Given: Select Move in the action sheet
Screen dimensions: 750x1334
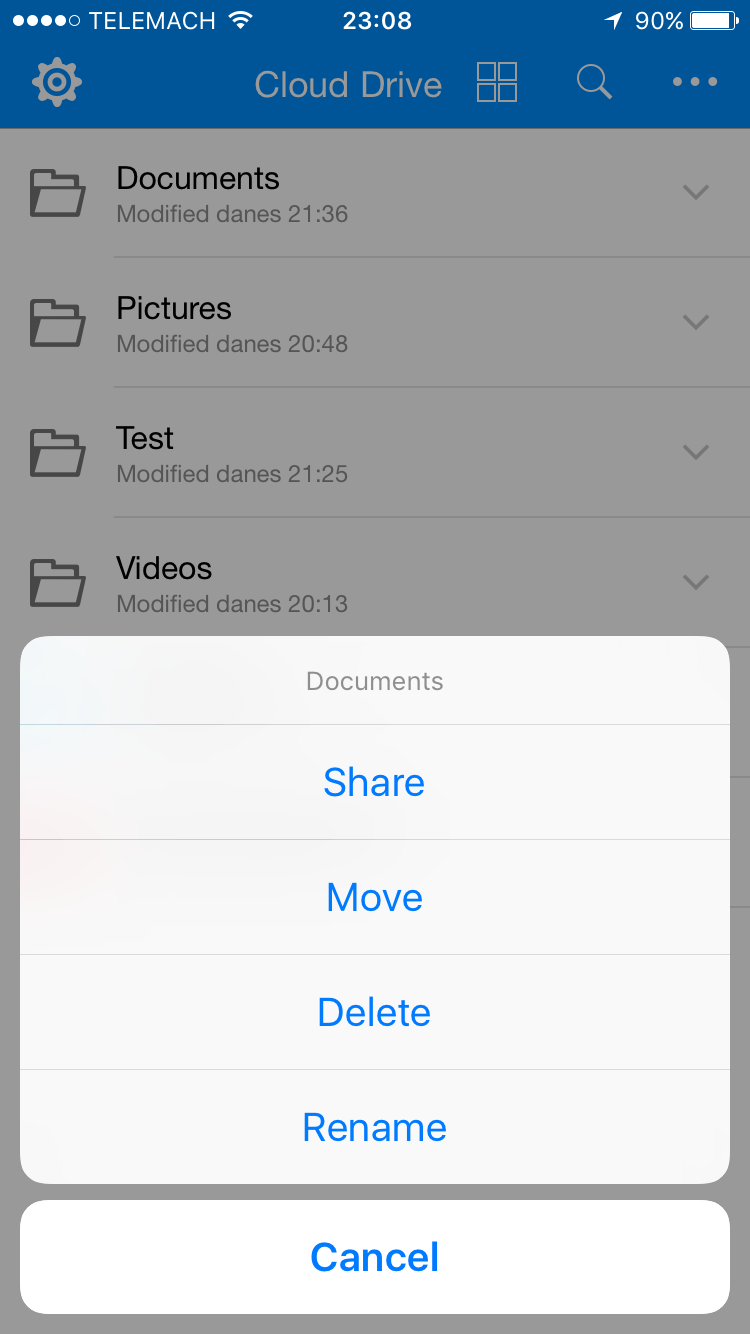Looking at the screenshot, I should coord(374,897).
